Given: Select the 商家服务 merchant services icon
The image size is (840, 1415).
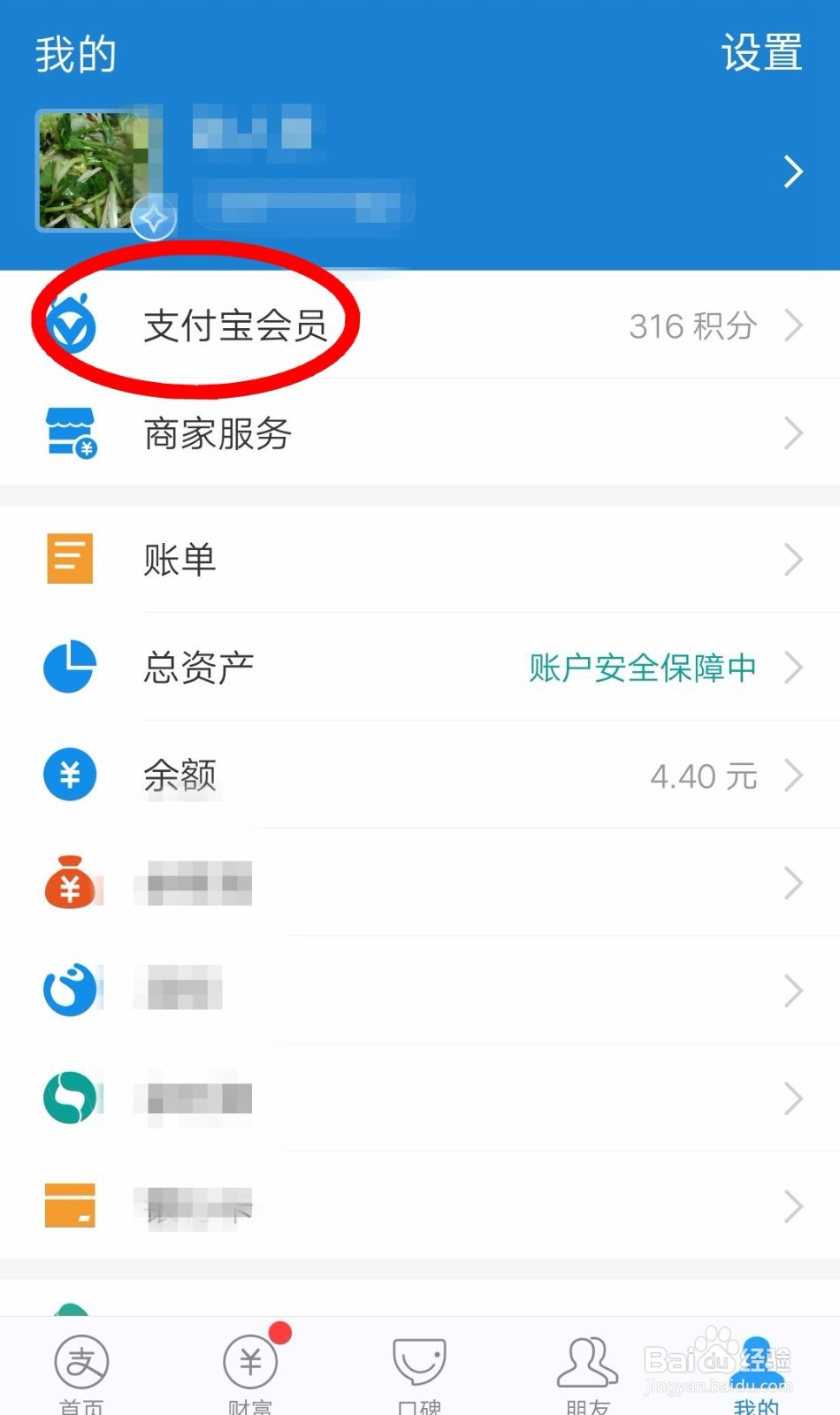Looking at the screenshot, I should click(70, 432).
